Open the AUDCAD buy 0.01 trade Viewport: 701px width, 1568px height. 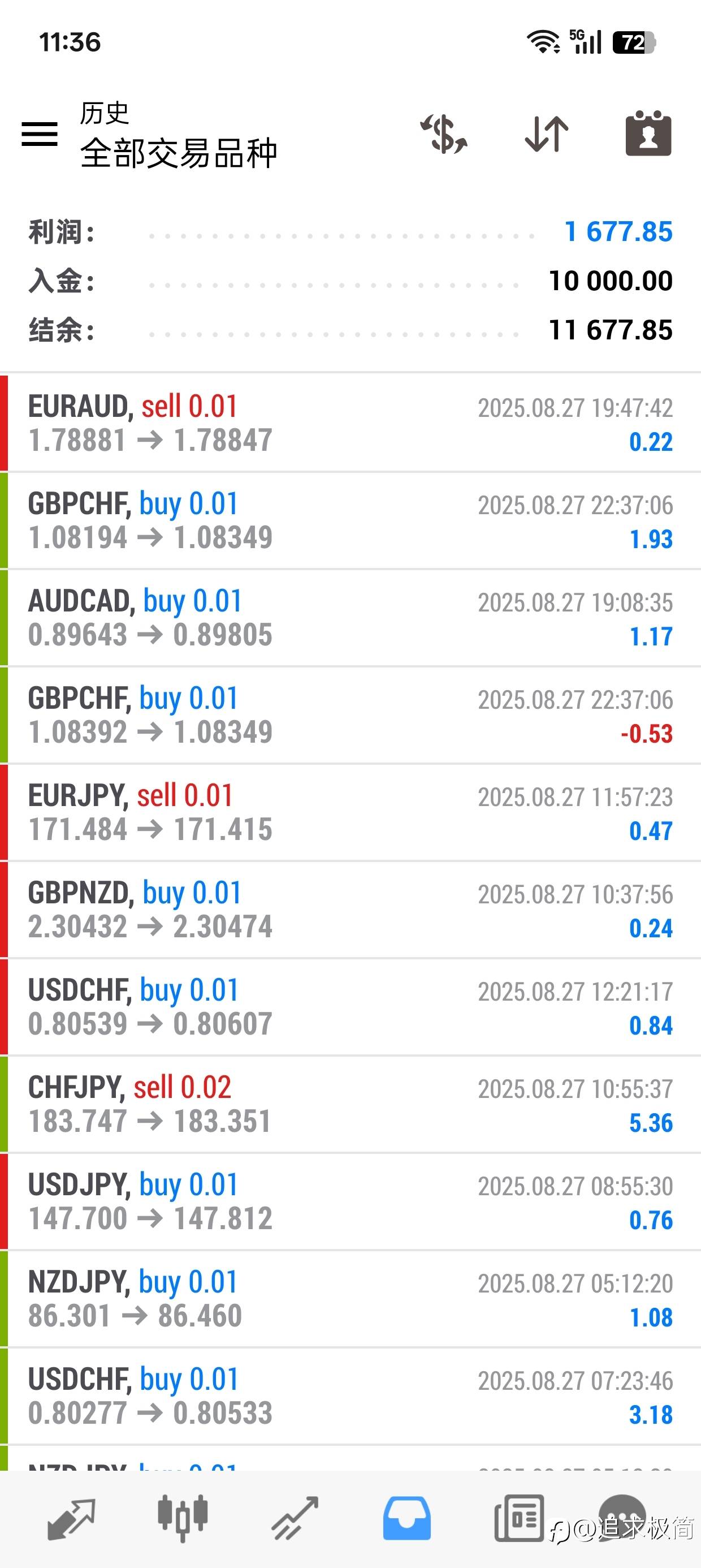350,618
